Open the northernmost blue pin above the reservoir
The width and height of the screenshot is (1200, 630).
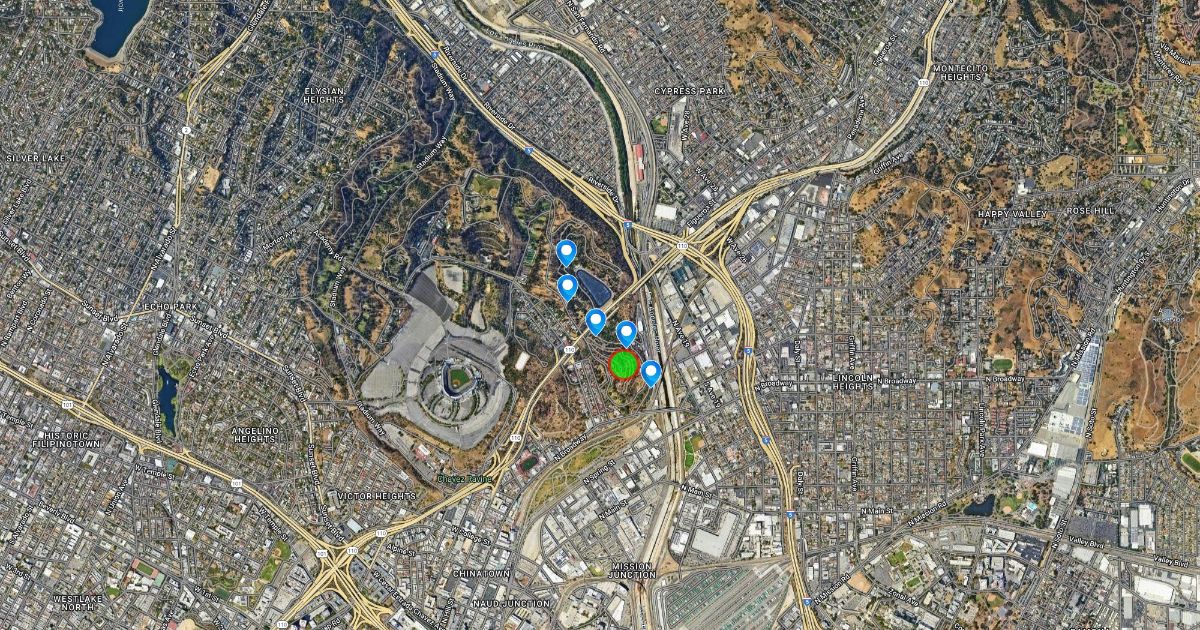[x=566, y=252]
